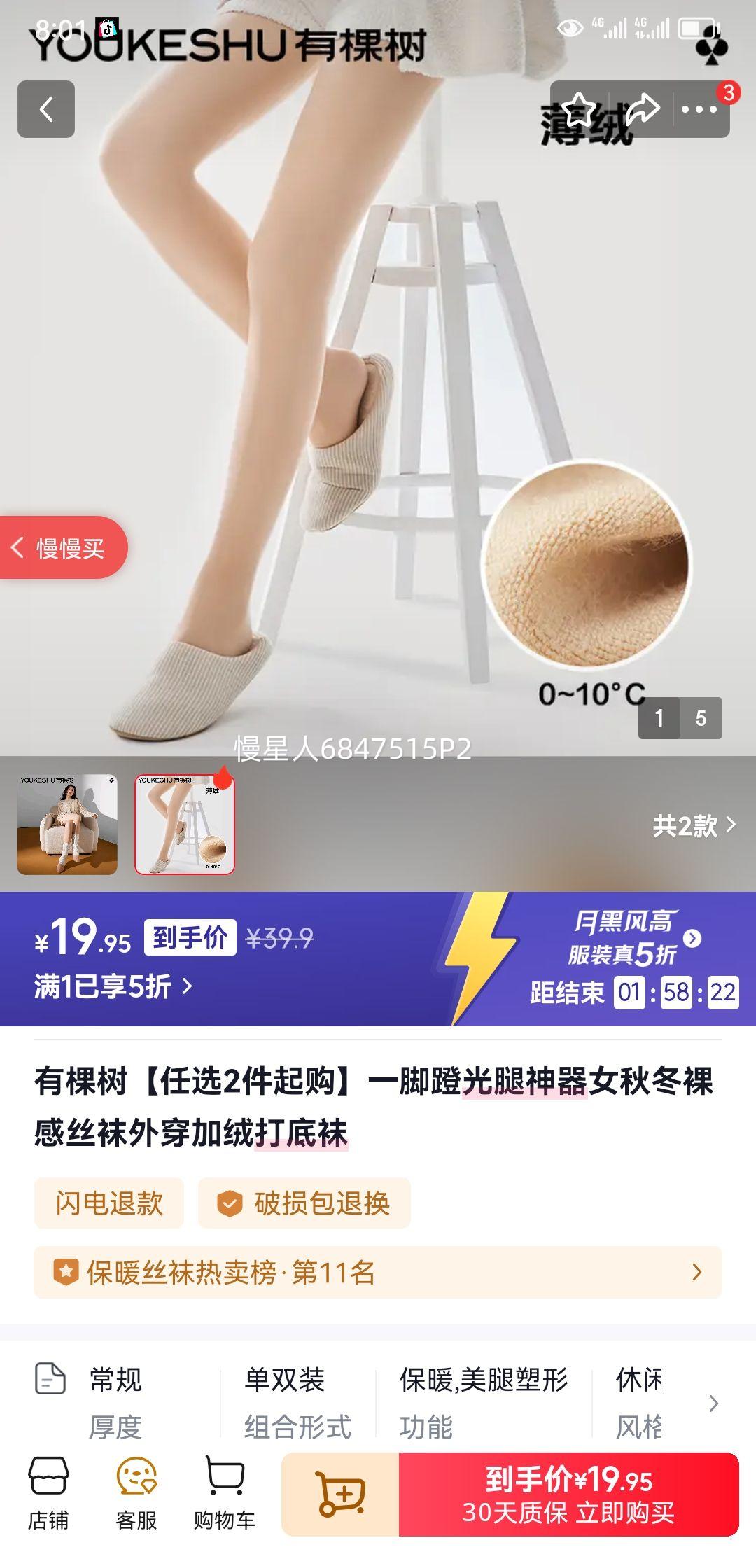Click the 慢慢买 floating link
Image resolution: width=756 pixels, height=1568 pixels.
(63, 549)
